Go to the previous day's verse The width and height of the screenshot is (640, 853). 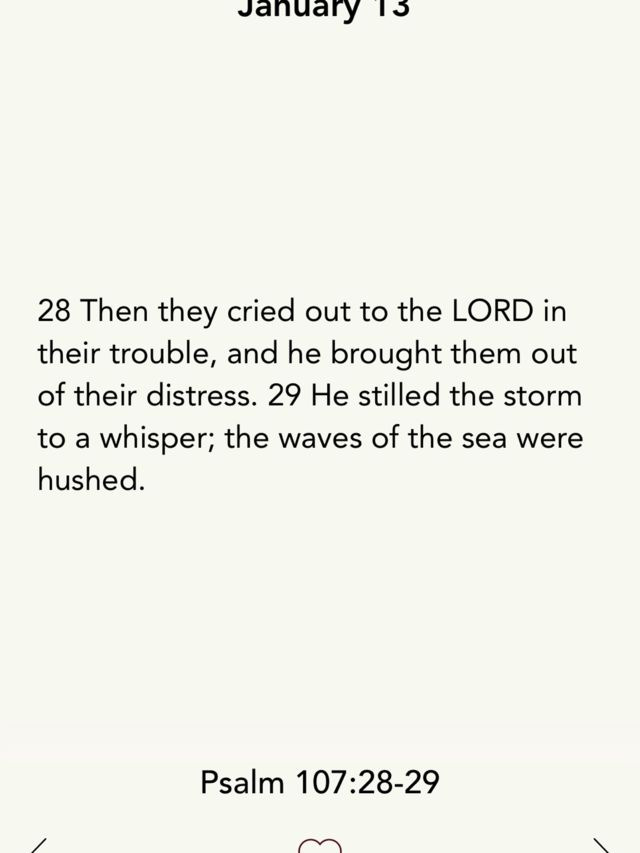[x=38, y=846]
